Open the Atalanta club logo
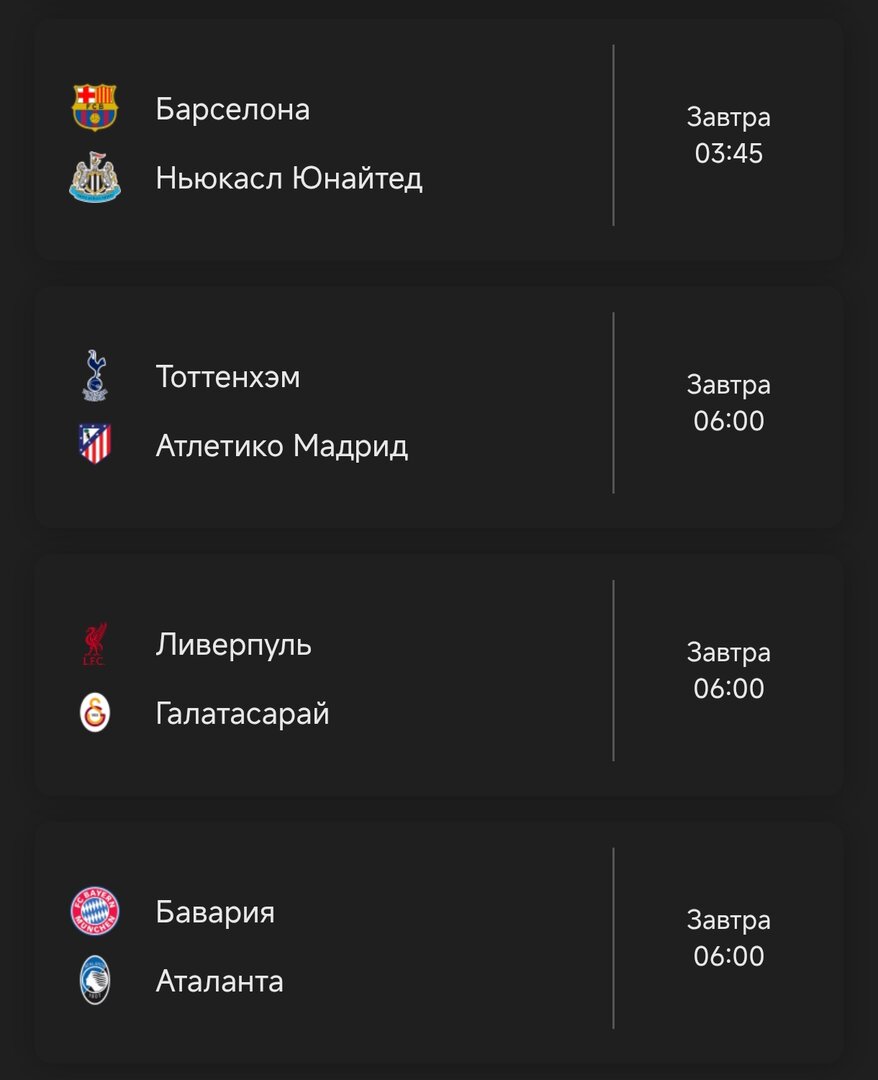 tap(93, 976)
